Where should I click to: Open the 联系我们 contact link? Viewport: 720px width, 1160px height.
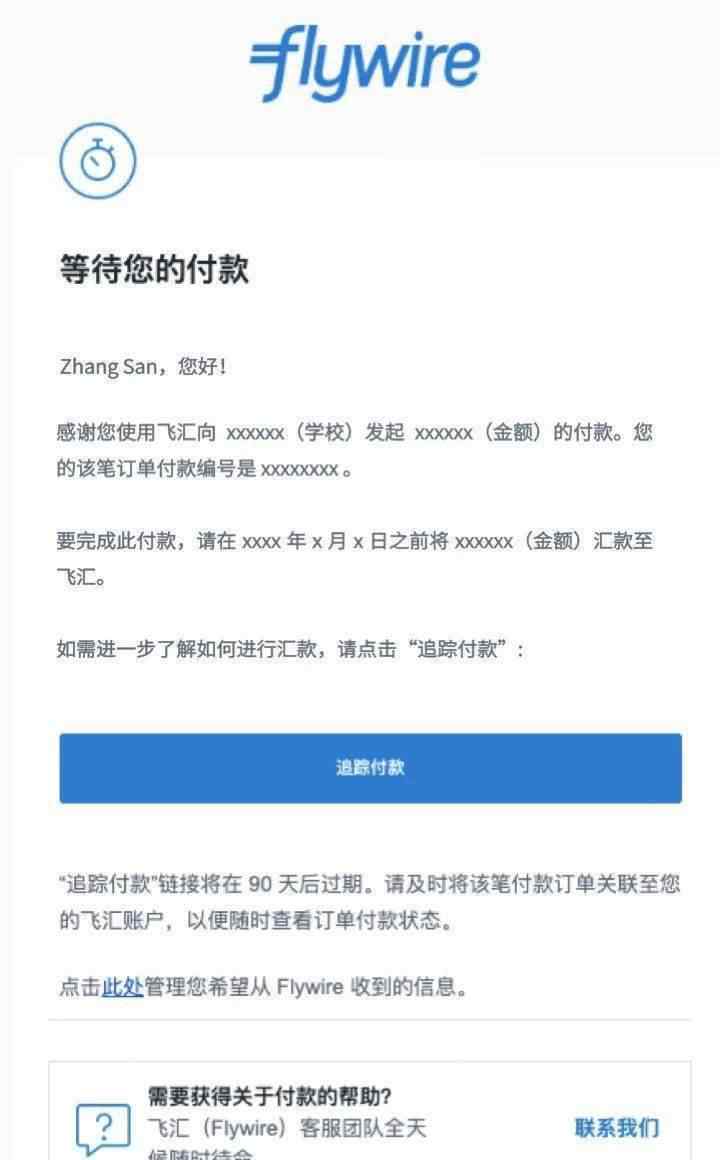(x=616, y=1127)
